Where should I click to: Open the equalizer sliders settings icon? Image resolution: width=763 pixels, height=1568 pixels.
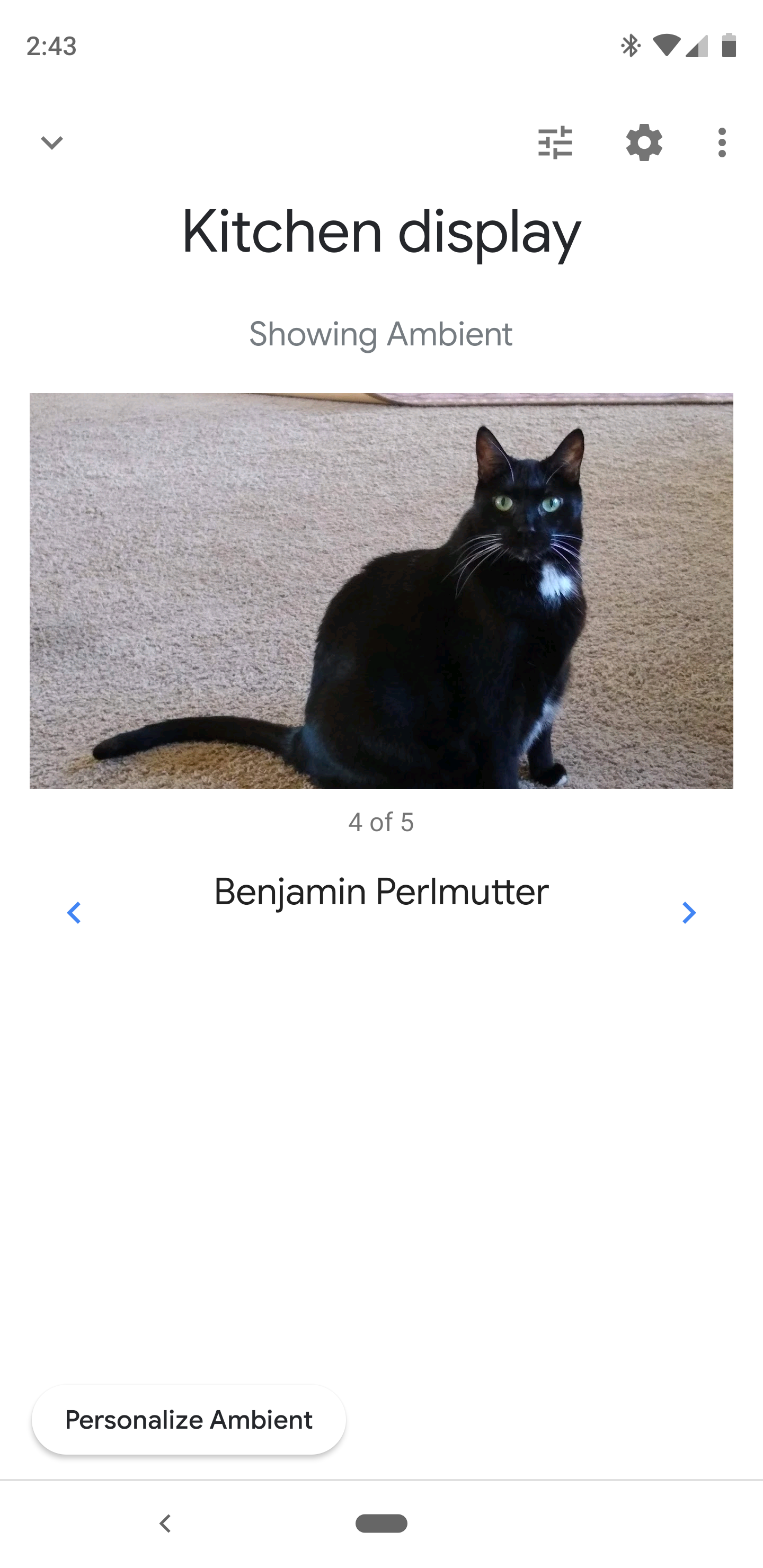point(555,143)
